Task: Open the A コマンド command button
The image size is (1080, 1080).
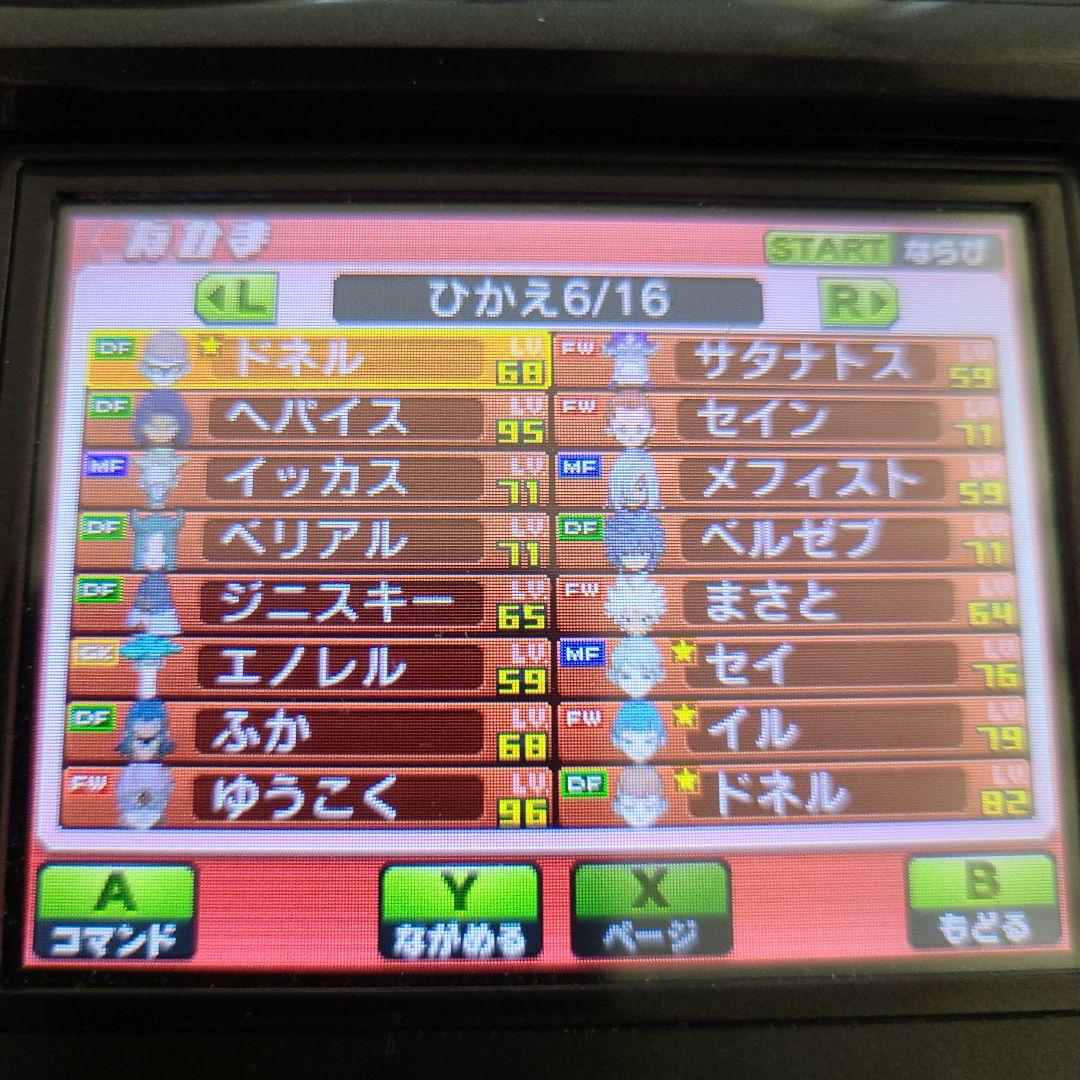Action: coord(116,909)
